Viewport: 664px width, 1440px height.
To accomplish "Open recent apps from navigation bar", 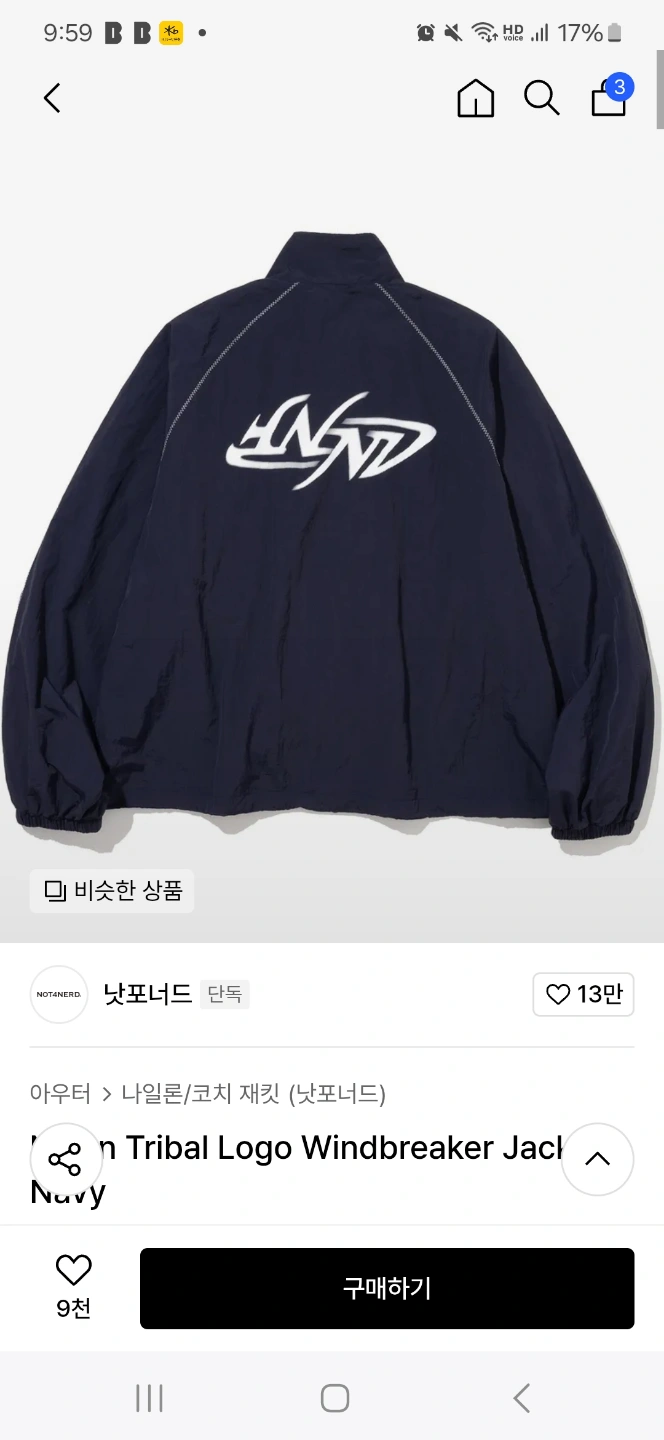I will [x=149, y=1398].
